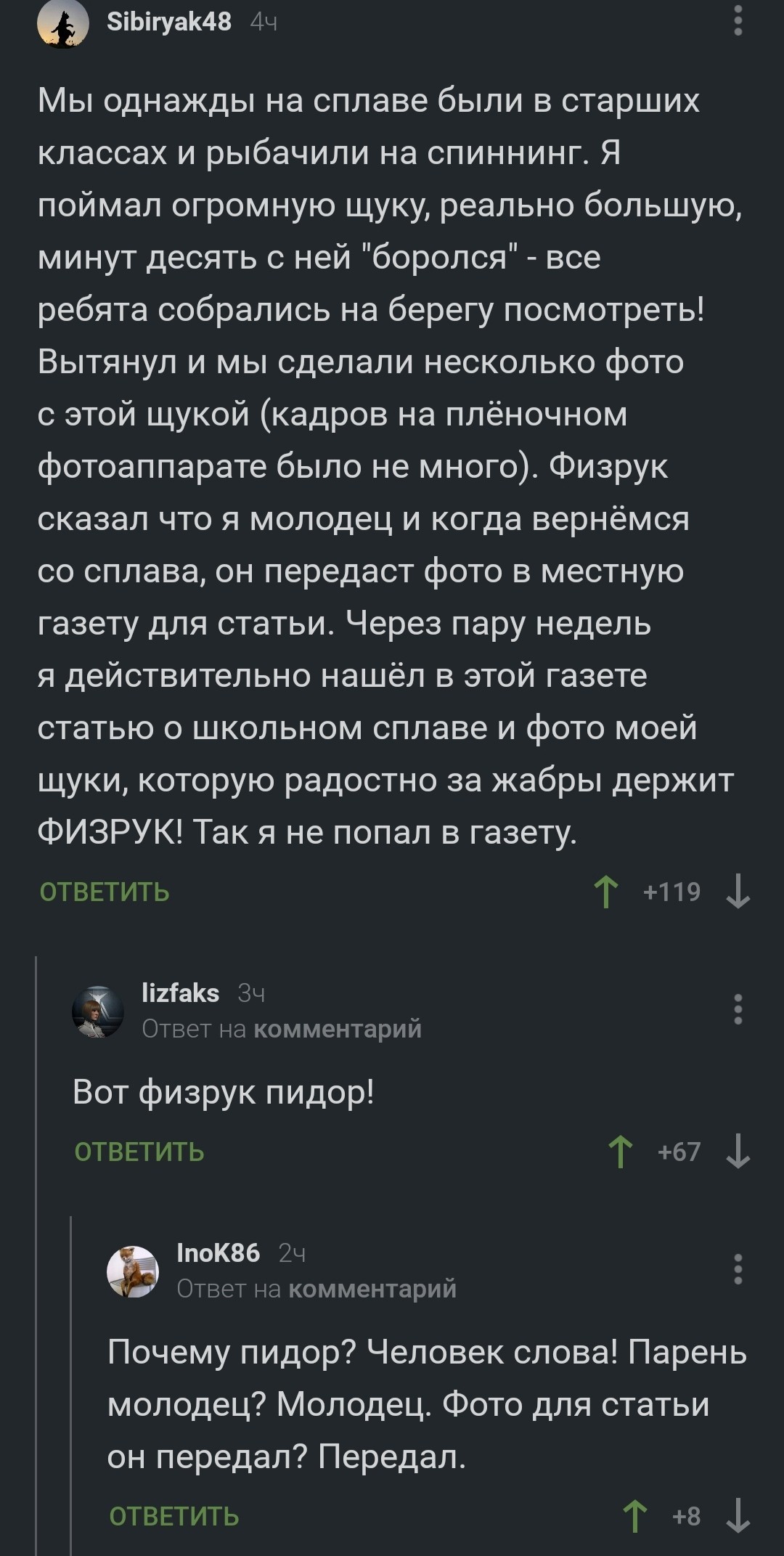Screen dimensions: 784x1556
Task: Open InoK86's profile avatar
Action: tap(133, 1271)
